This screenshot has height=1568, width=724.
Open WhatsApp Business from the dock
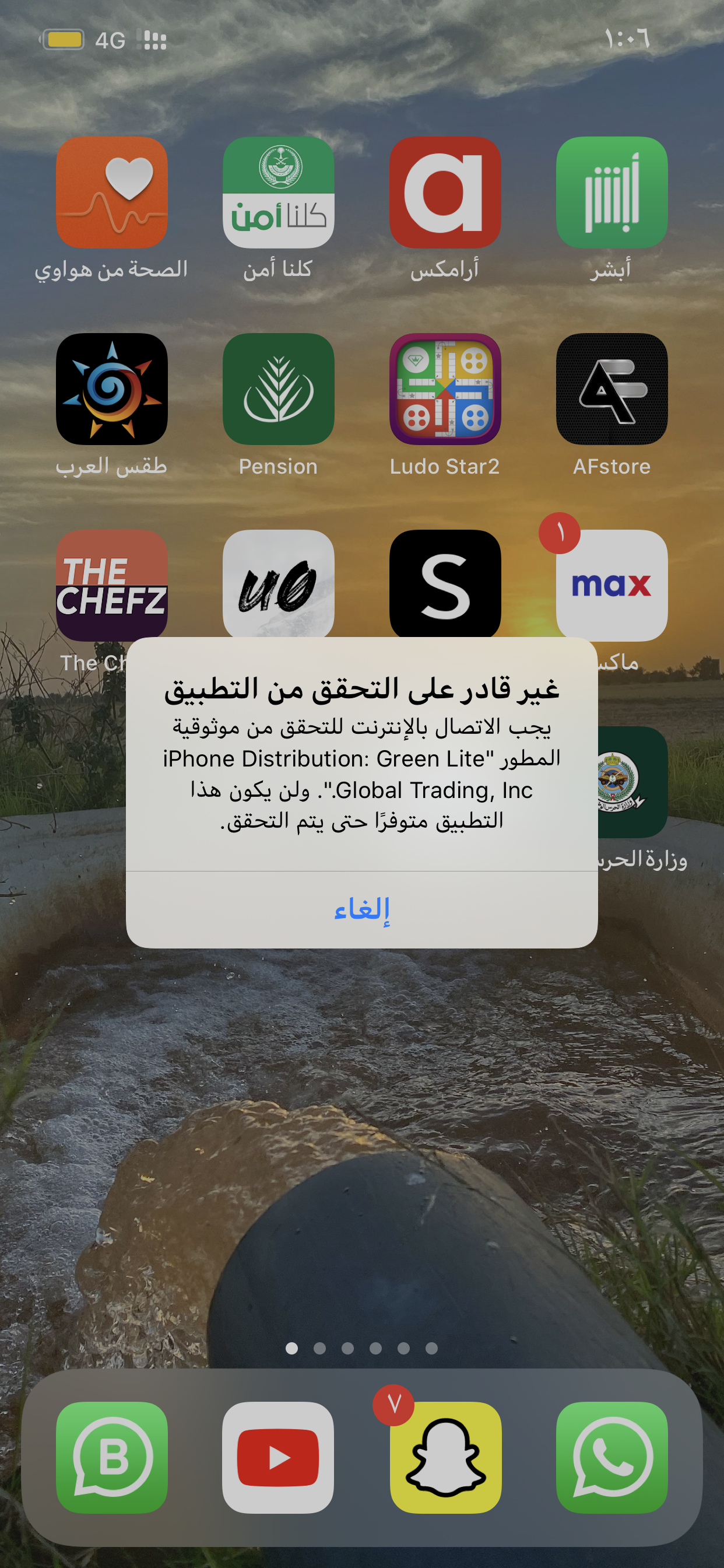click(x=111, y=1457)
